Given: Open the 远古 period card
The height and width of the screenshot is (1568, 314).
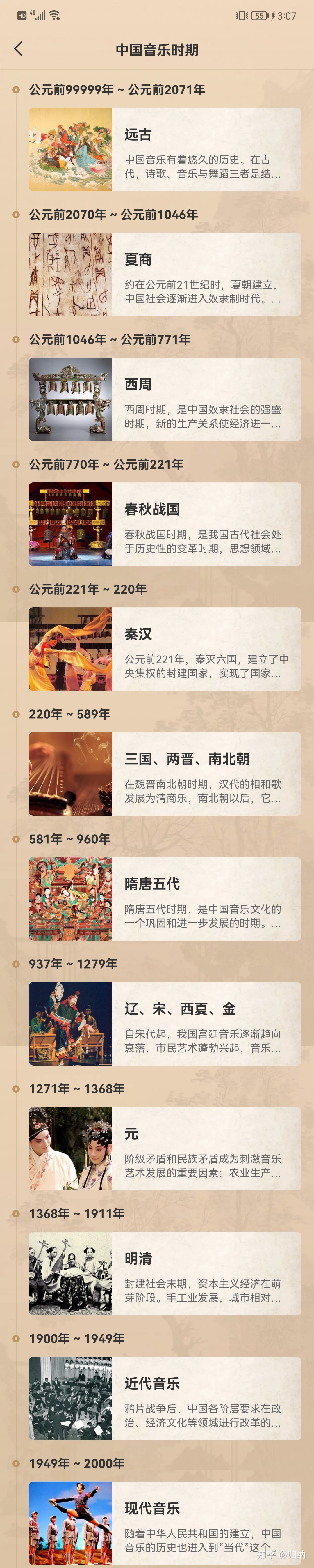Looking at the screenshot, I should tap(165, 150).
